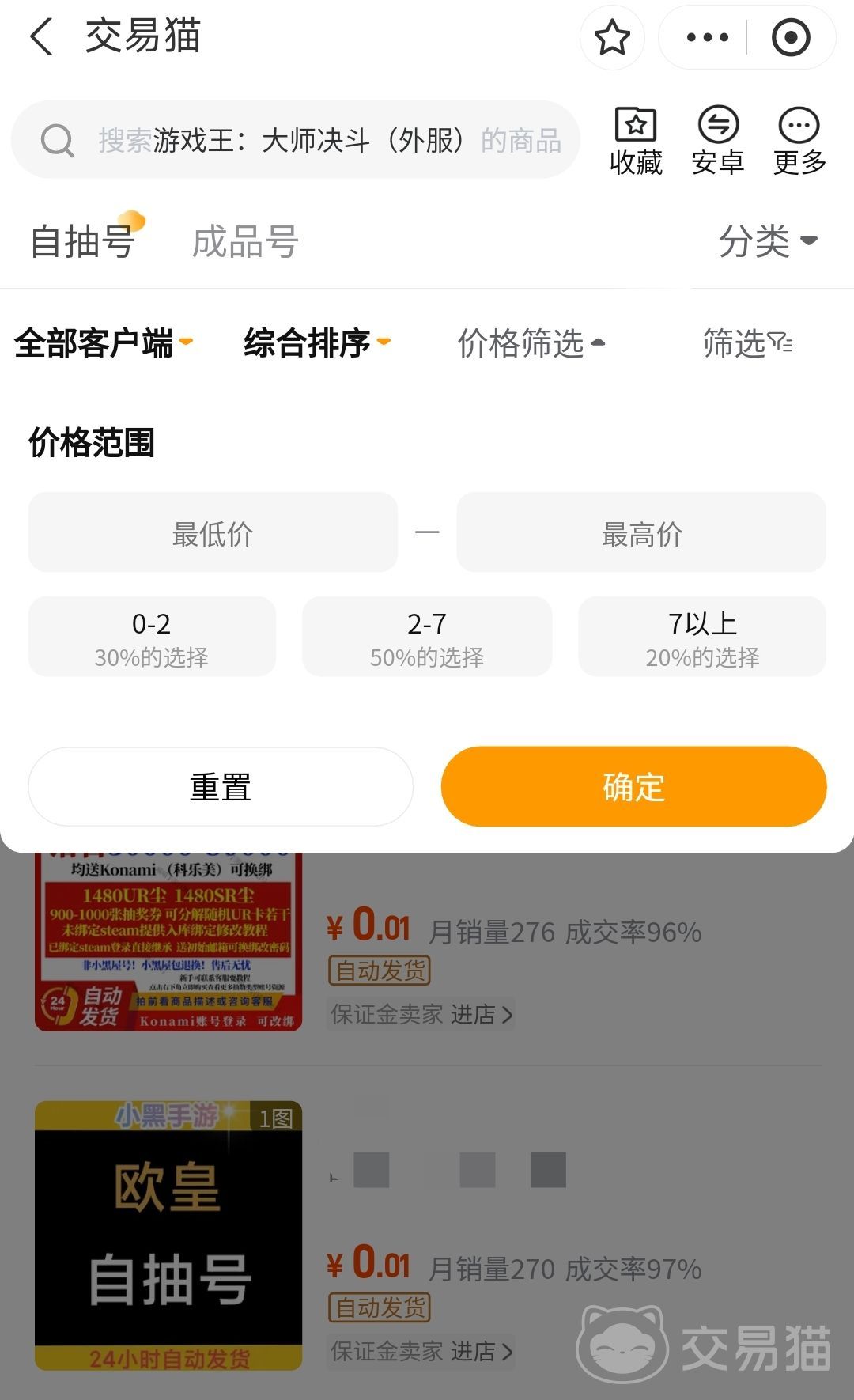Open the 筛选 filter options

[747, 343]
